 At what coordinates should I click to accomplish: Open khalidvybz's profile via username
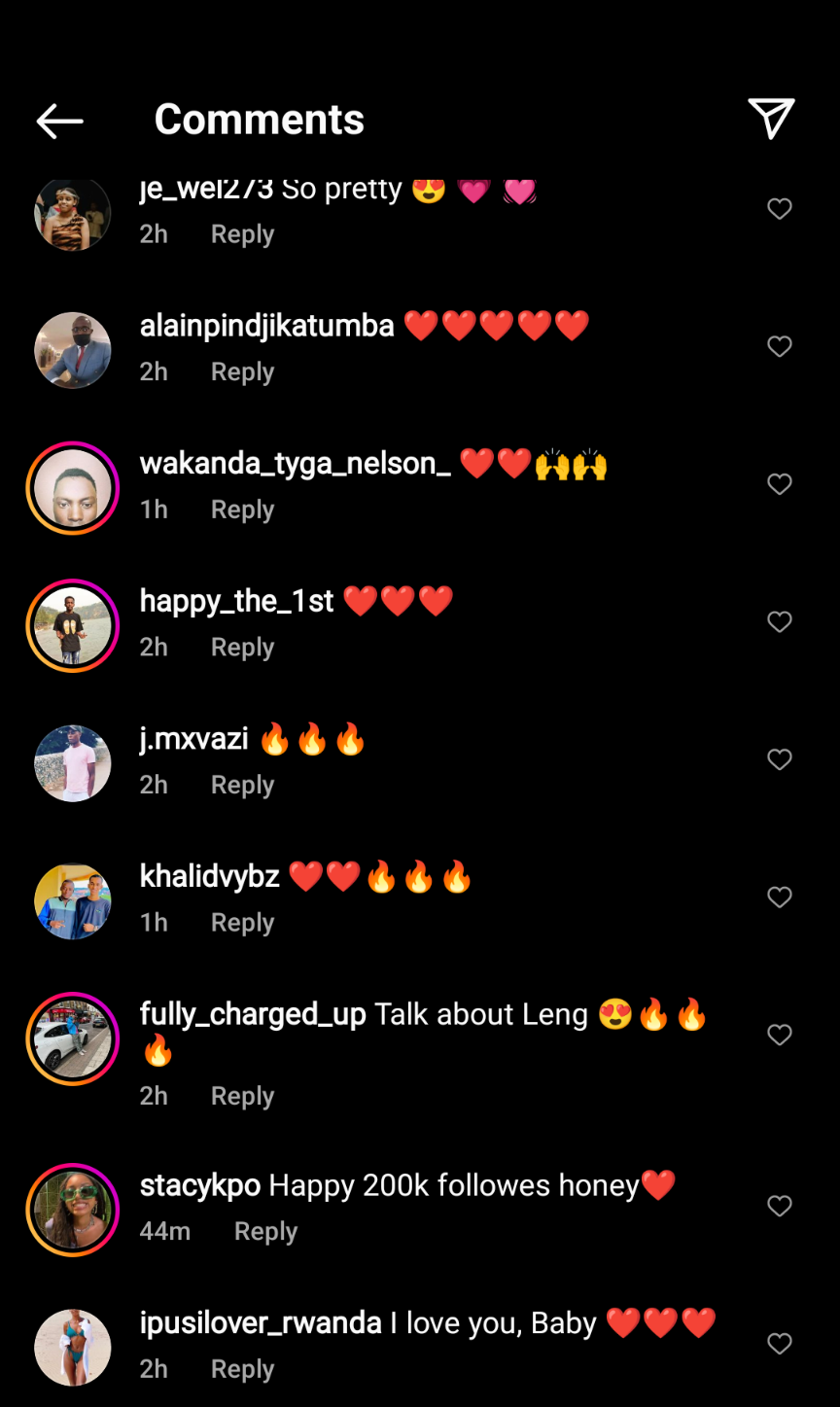(x=210, y=876)
